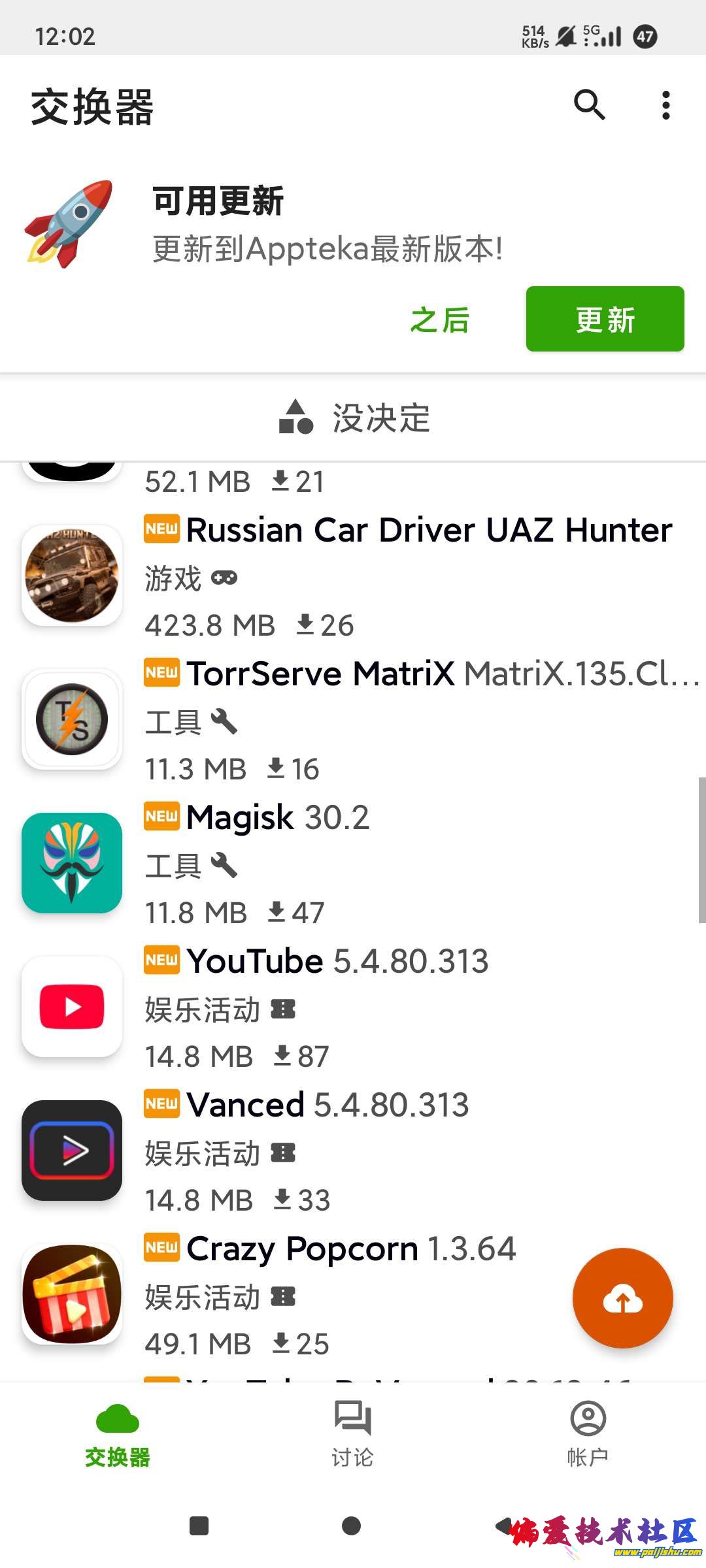Open the YouTube app icon
This screenshot has height=1568, width=706.
(72, 1007)
